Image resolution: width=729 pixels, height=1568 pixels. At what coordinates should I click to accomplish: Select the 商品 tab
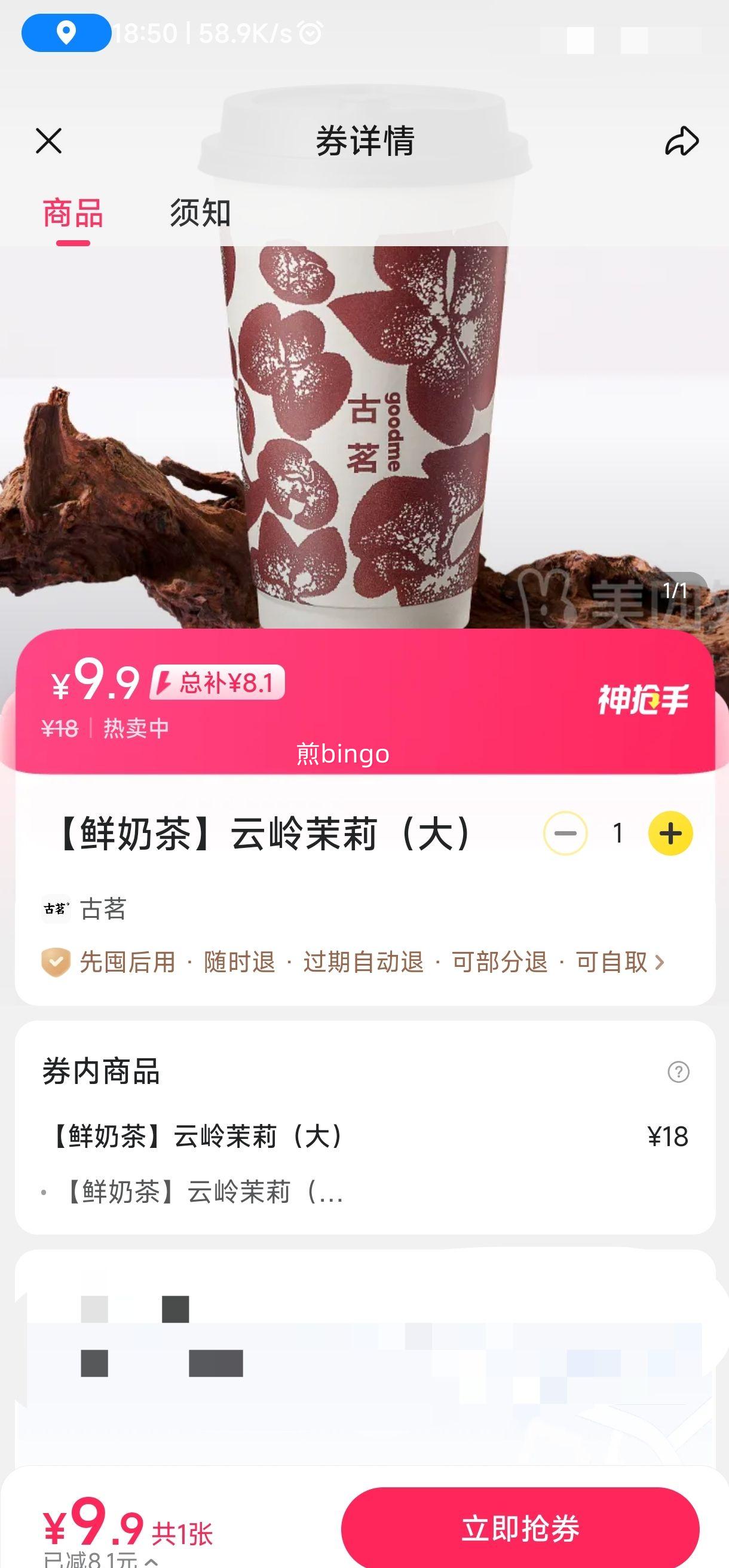(73, 214)
